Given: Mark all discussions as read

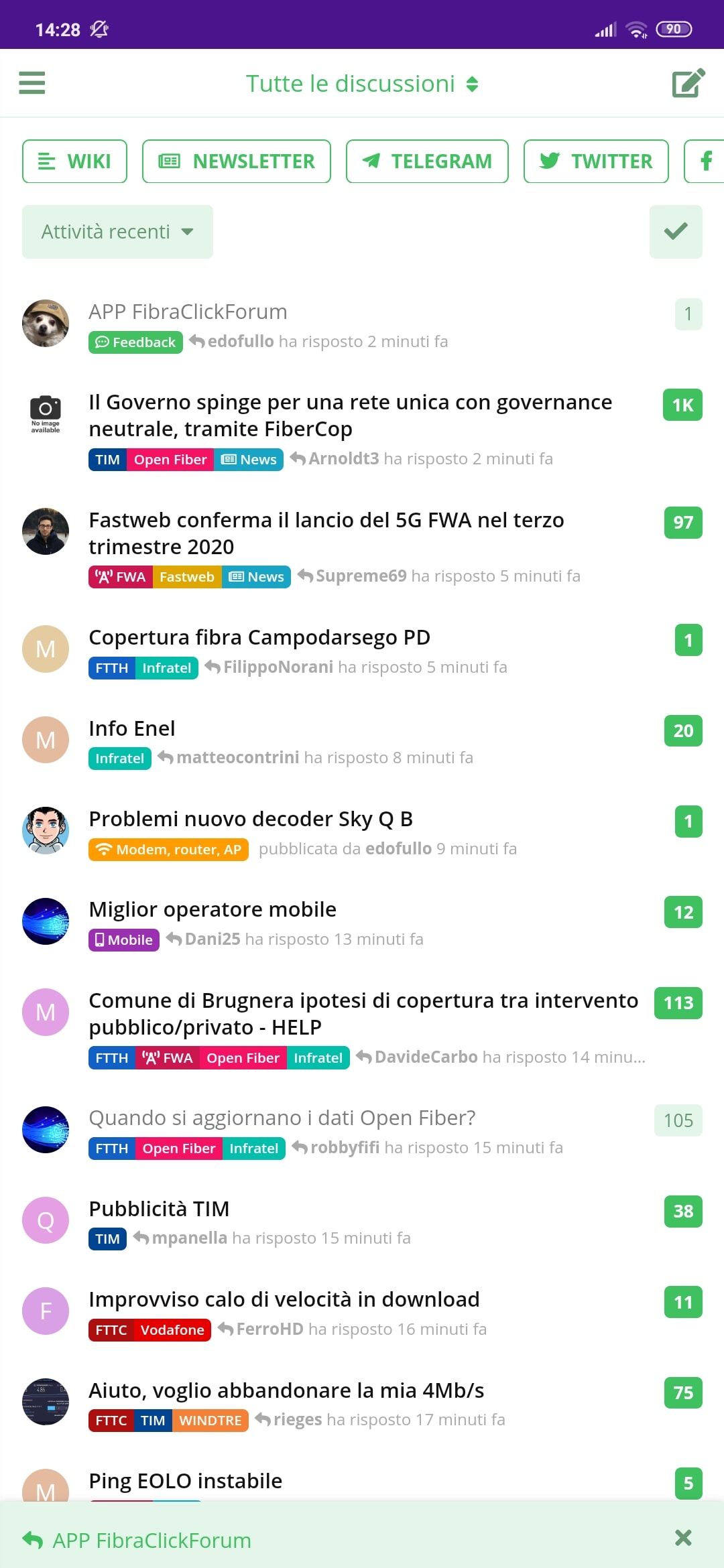Looking at the screenshot, I should pos(676,232).
